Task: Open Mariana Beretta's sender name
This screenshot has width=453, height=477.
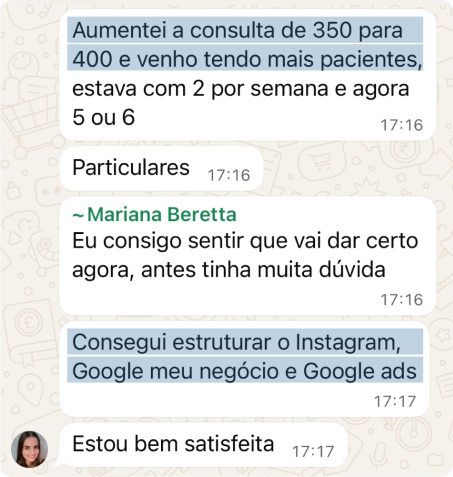Action: click(154, 214)
